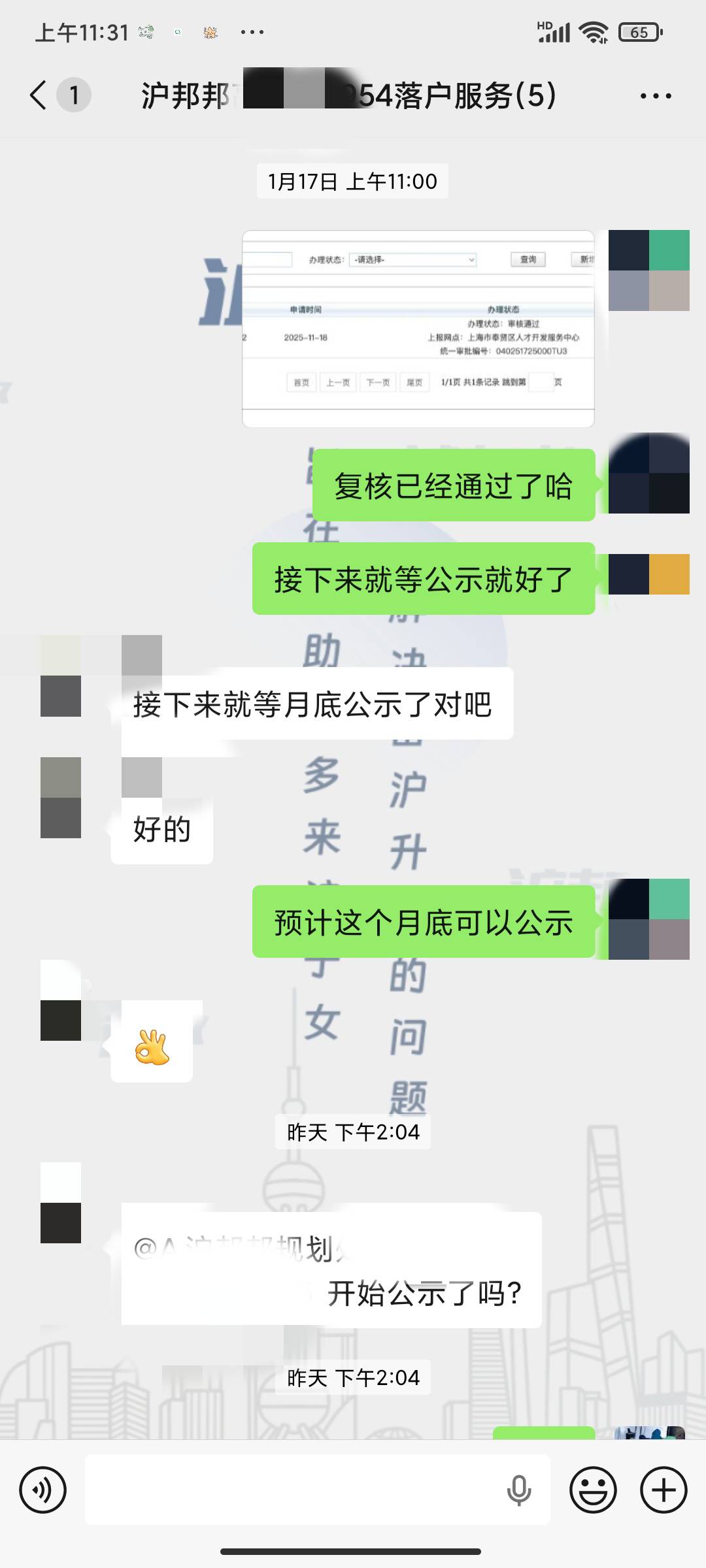The height and width of the screenshot is (1568, 706).
Task: Open group chat info via three-dot menu
Action: [x=655, y=96]
